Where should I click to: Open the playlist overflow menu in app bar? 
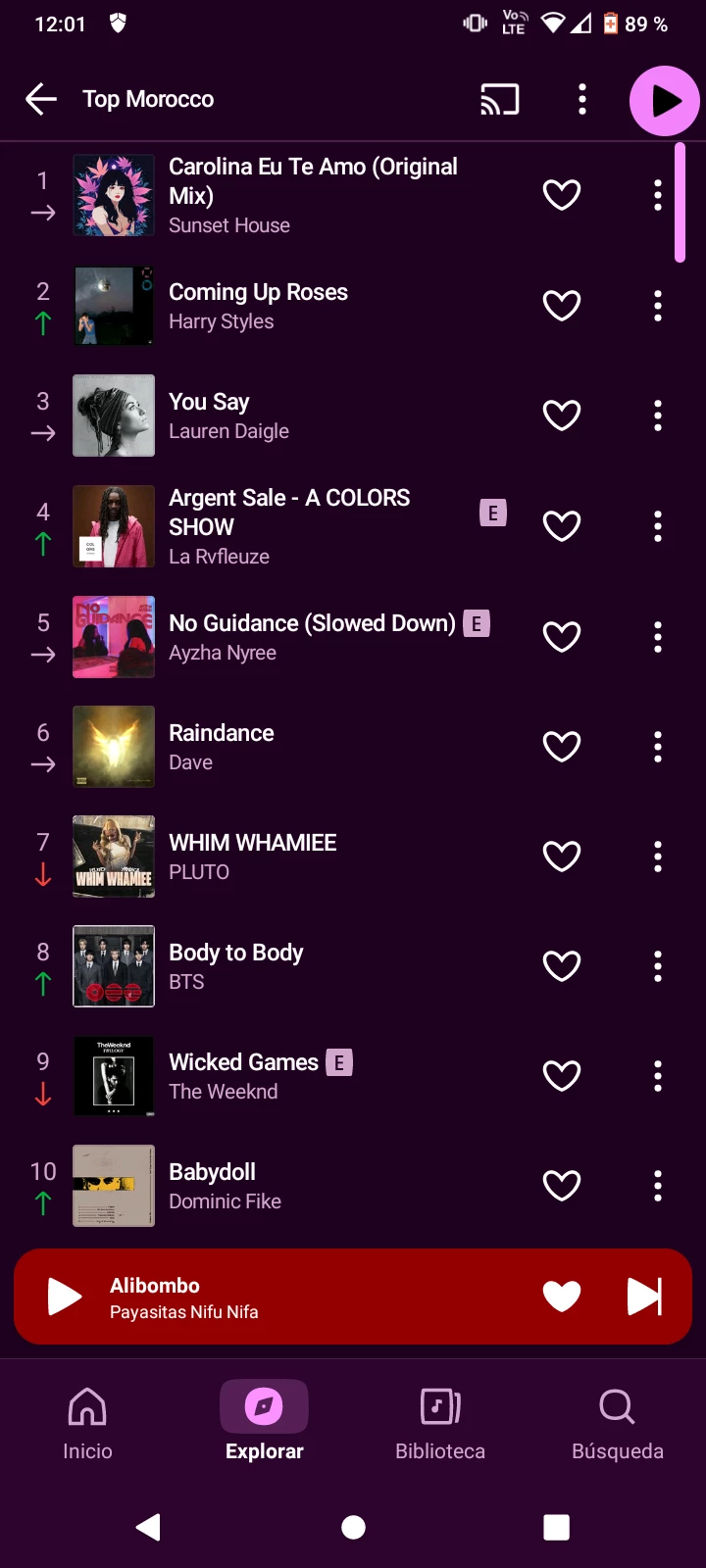pyautogui.click(x=582, y=99)
